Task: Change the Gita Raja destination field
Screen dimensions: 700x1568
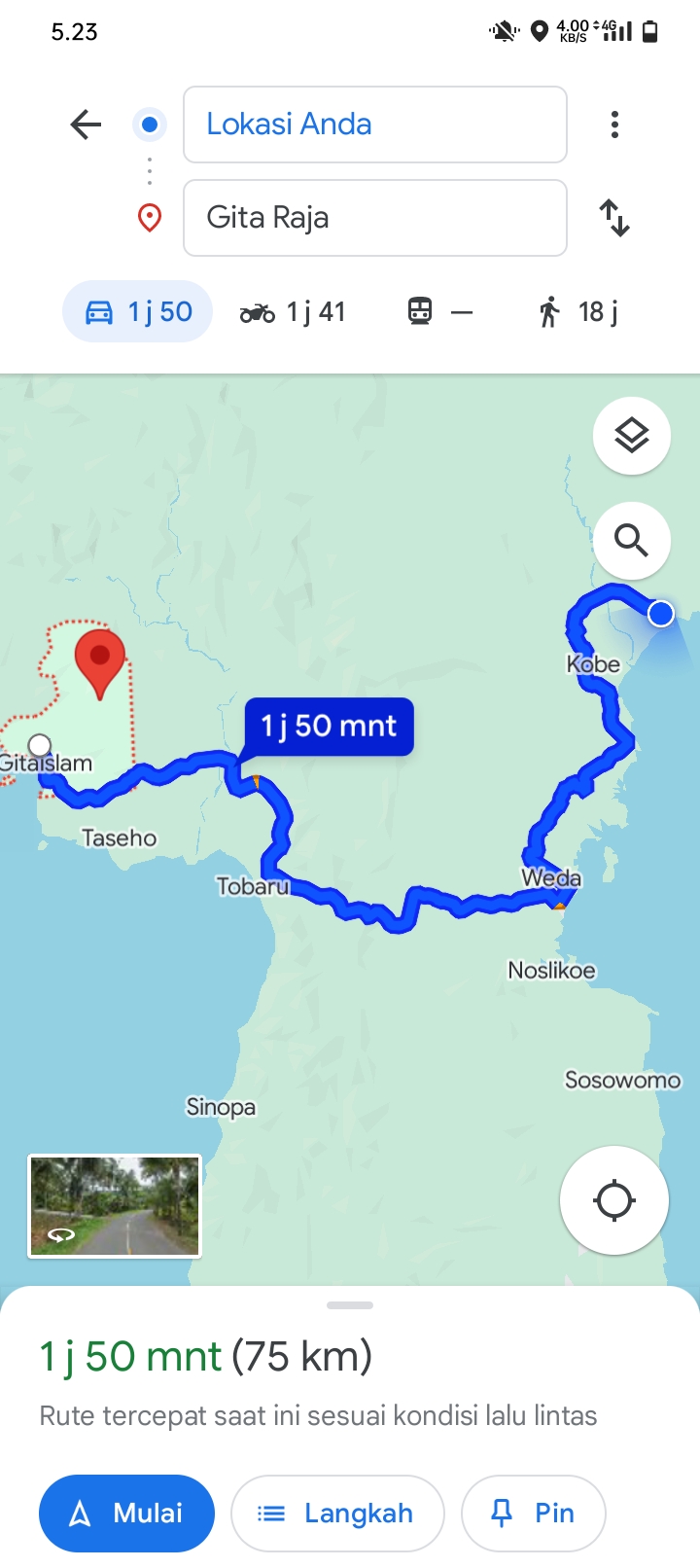Action: [x=375, y=218]
